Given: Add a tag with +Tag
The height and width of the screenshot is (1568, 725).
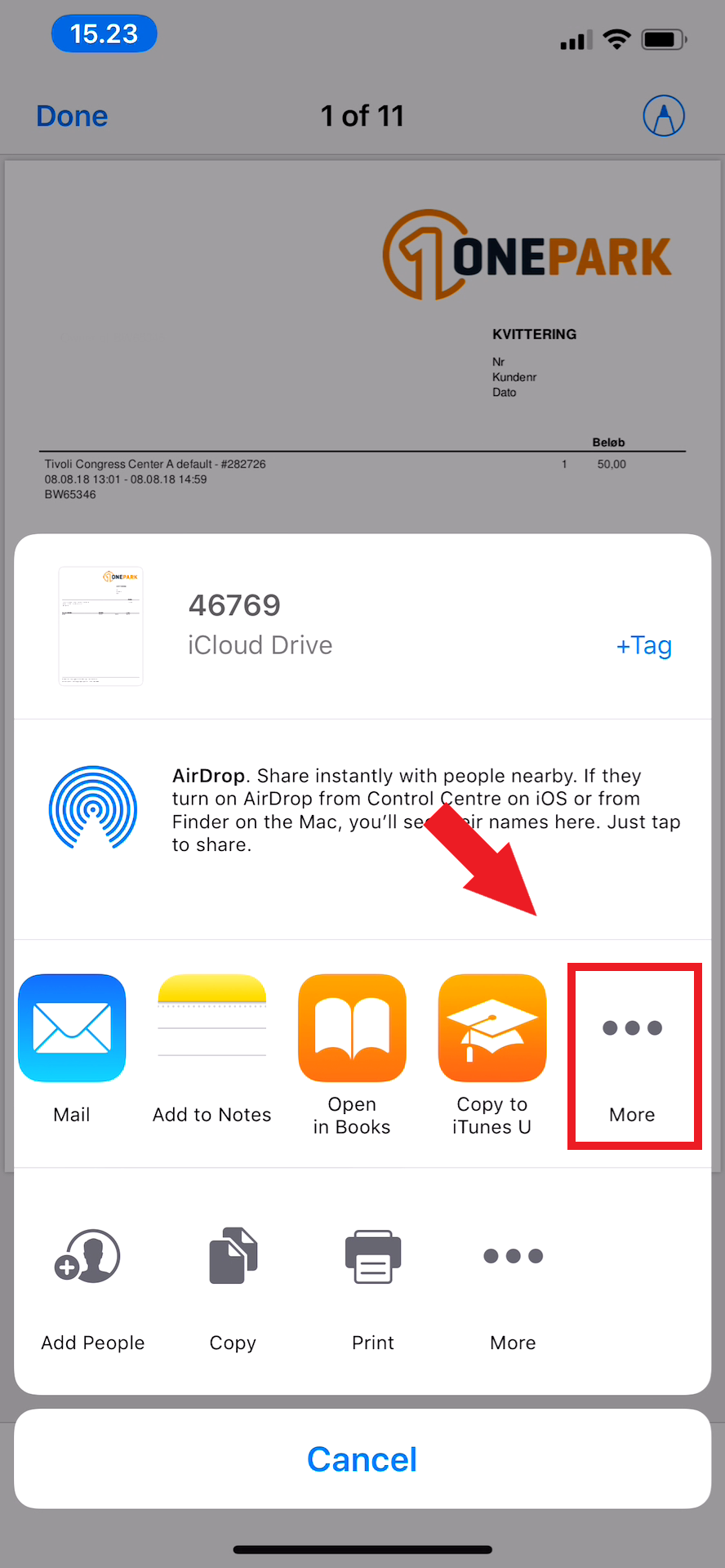Looking at the screenshot, I should [x=644, y=645].
